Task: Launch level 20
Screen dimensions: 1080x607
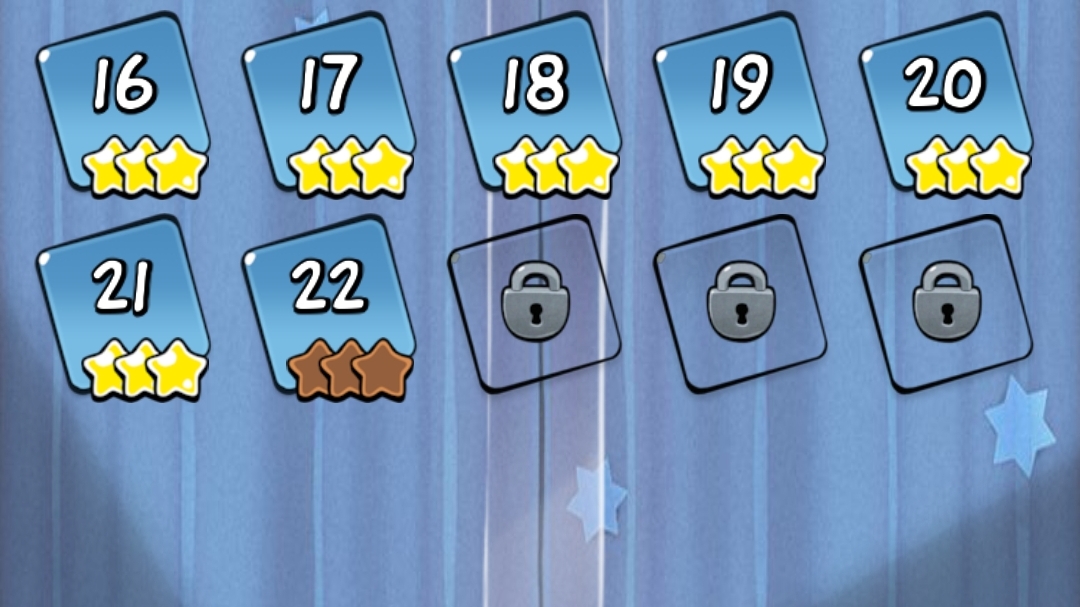Action: (946, 105)
